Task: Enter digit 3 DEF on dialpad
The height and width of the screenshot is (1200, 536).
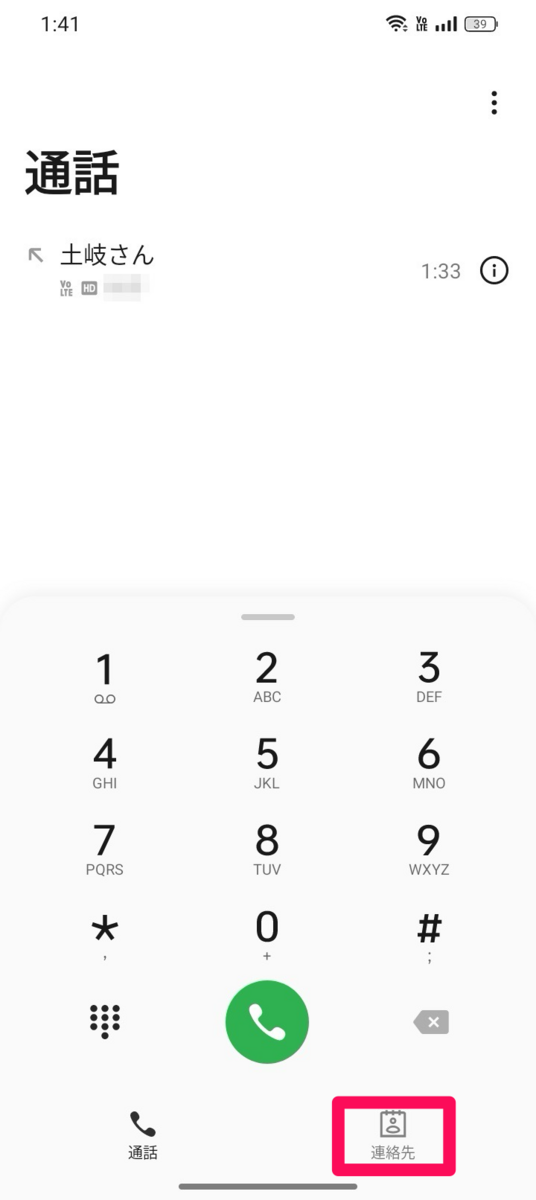Action: click(429, 677)
